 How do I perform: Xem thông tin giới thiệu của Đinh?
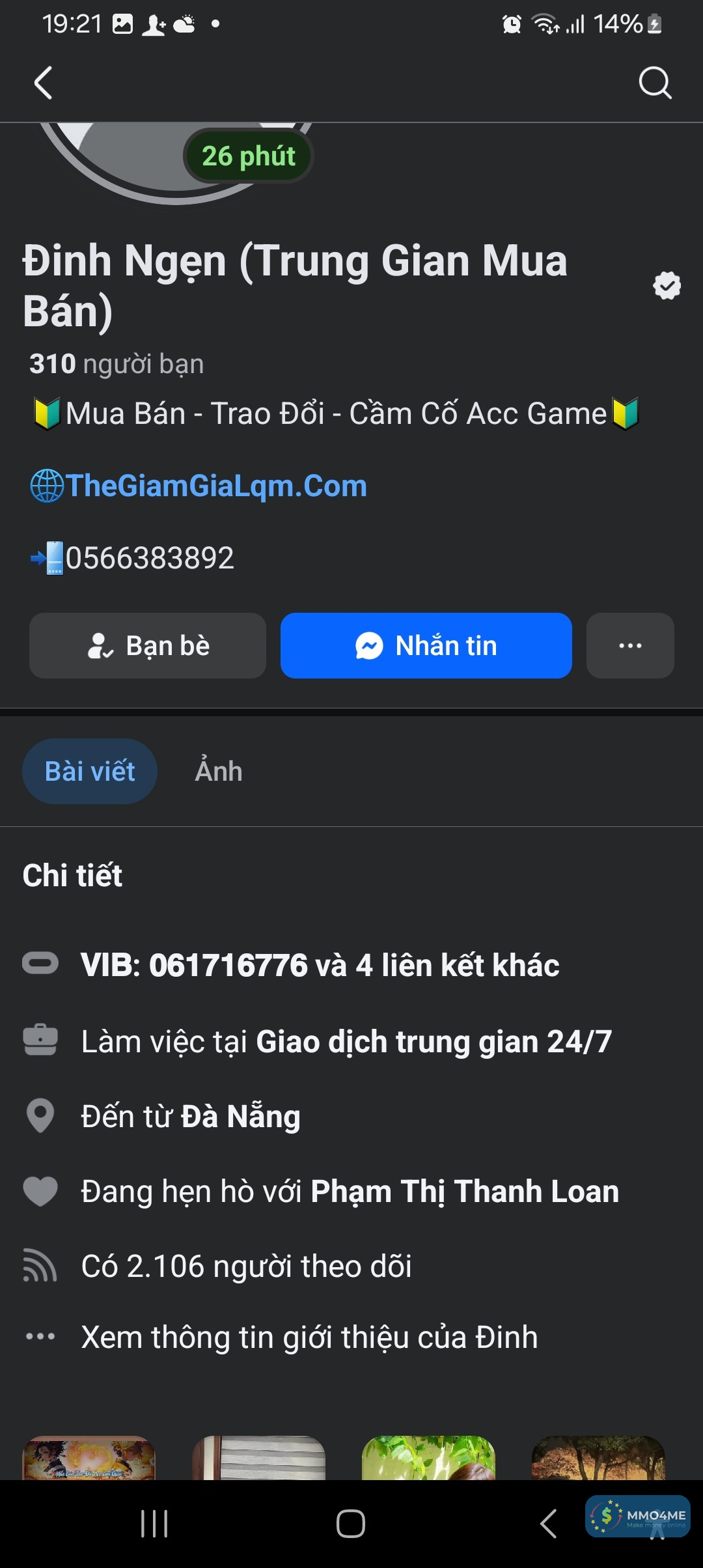pos(309,1337)
